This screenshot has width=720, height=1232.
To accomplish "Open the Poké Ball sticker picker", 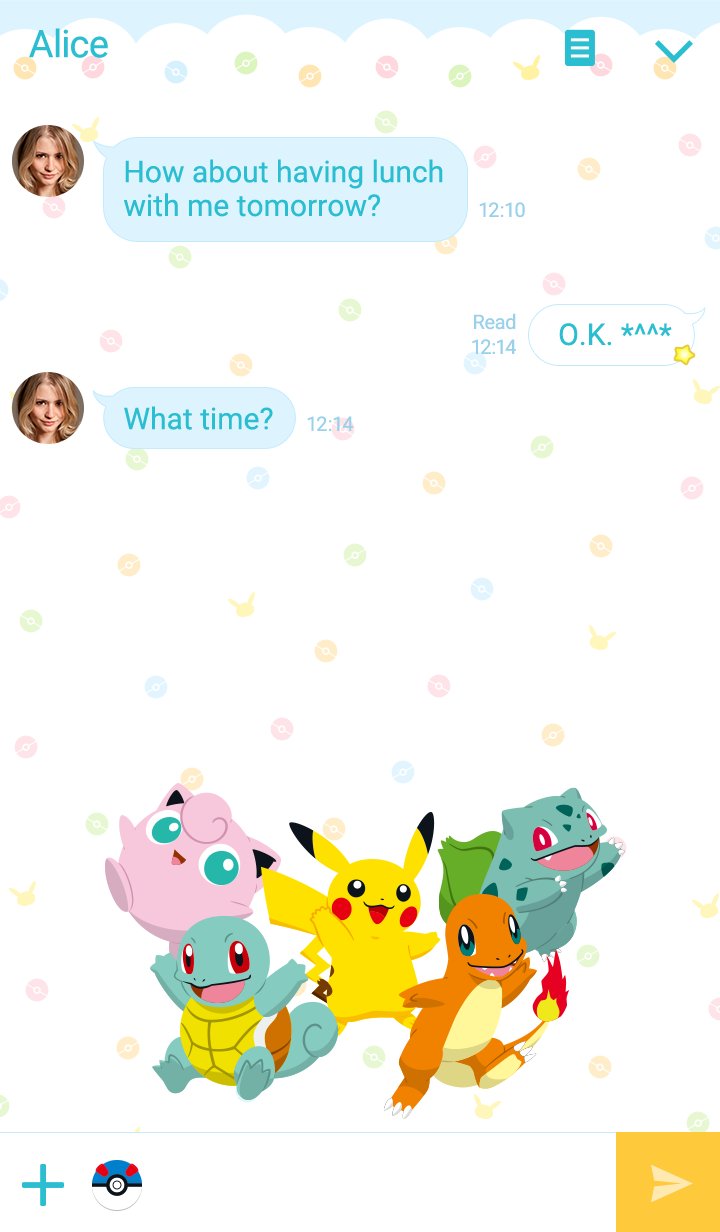I will (117, 1185).
